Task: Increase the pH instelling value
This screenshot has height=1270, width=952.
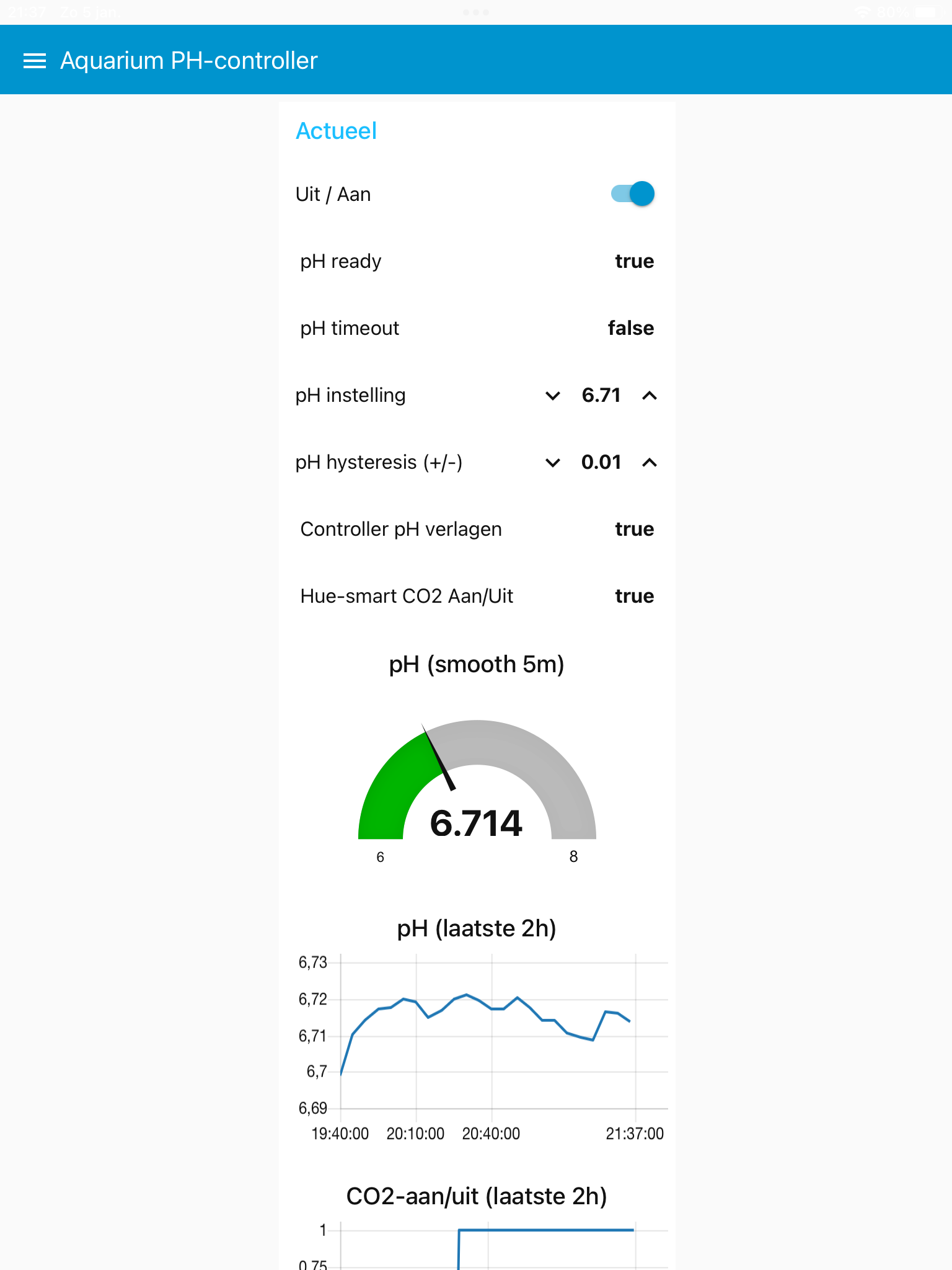Action: coord(649,396)
